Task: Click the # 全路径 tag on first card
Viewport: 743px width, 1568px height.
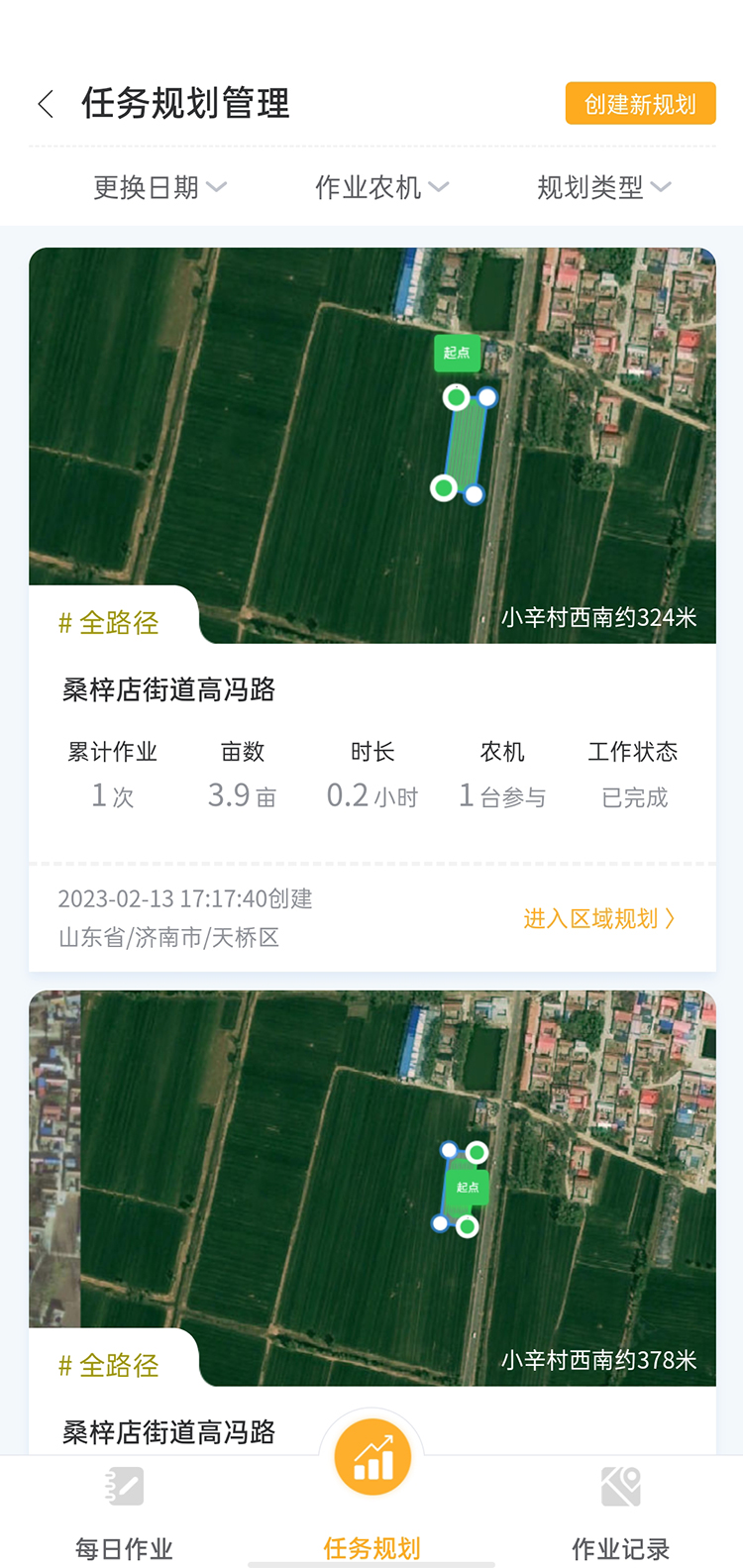Action: [x=107, y=622]
